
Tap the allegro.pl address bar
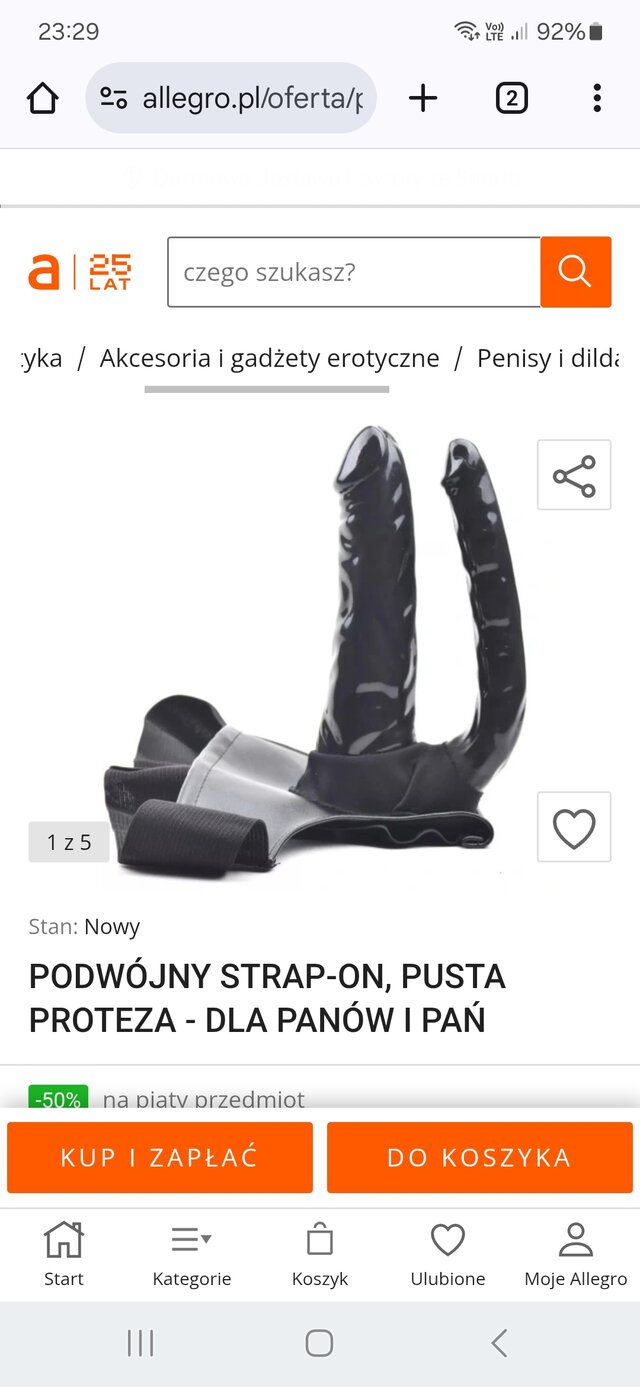point(231,98)
